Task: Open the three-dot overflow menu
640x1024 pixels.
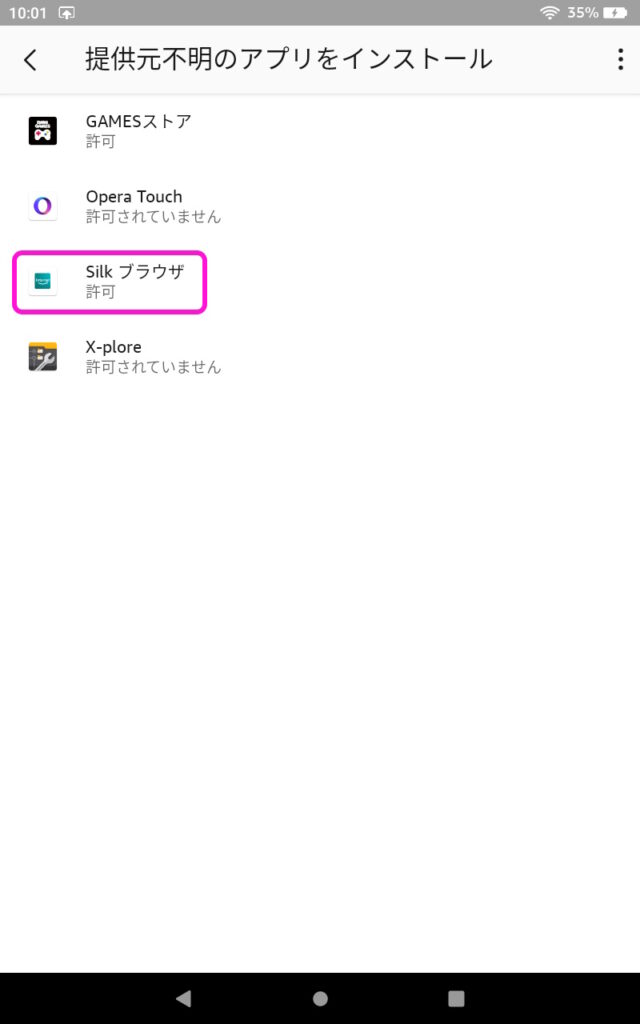Action: 620,59
